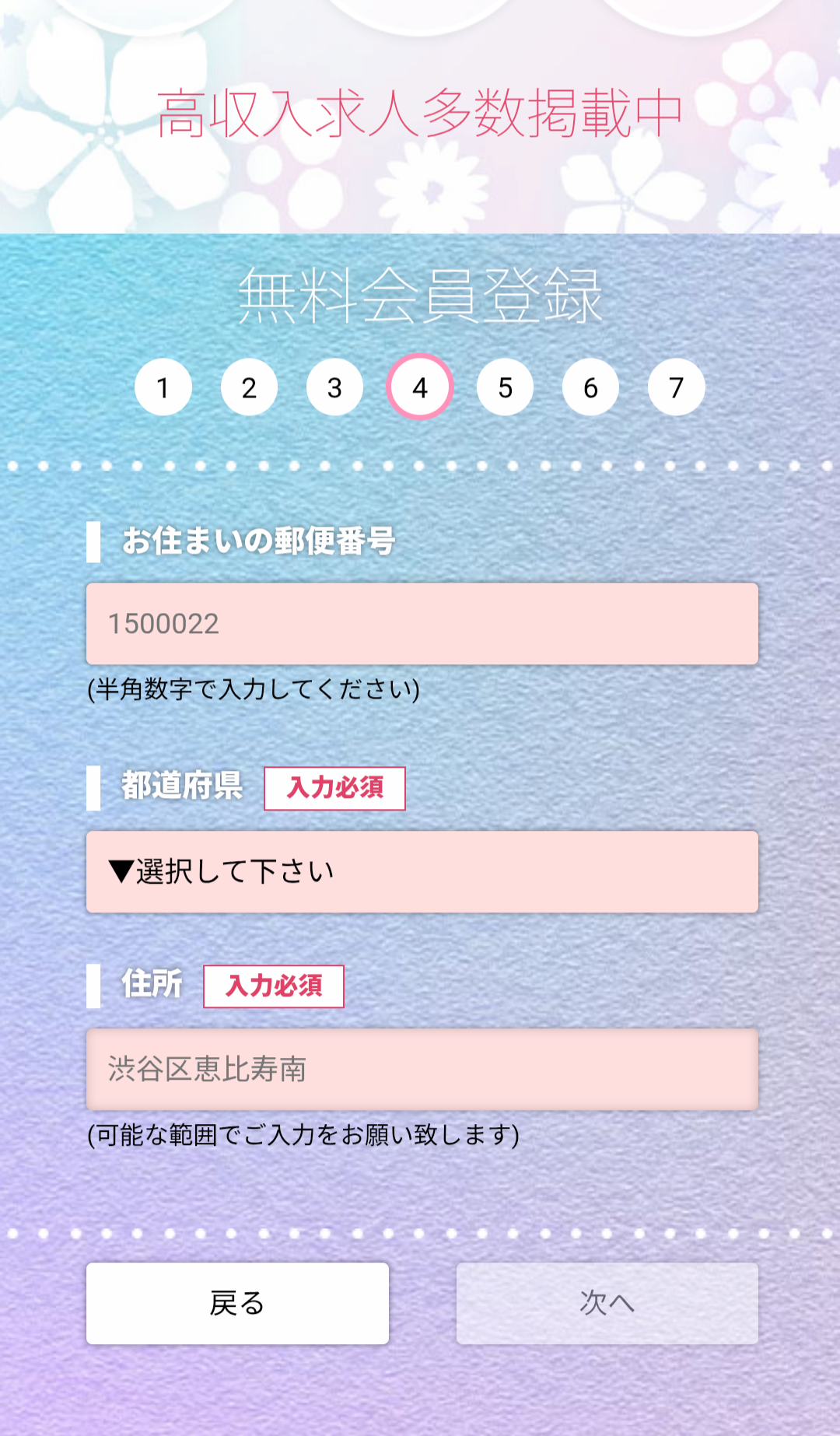
Task: Proceed with the 次へ button
Action: tap(607, 1303)
